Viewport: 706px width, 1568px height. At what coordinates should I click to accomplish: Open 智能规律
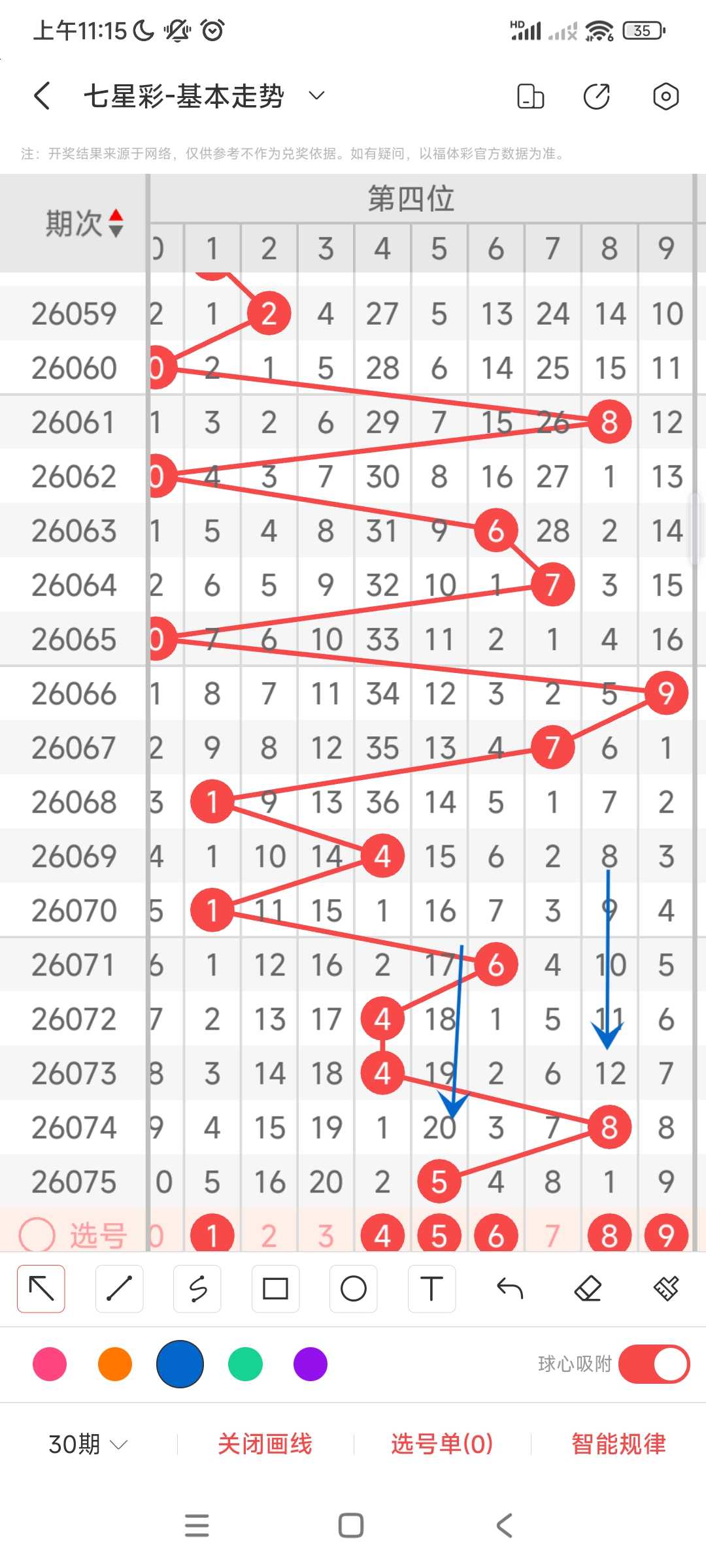[618, 1444]
